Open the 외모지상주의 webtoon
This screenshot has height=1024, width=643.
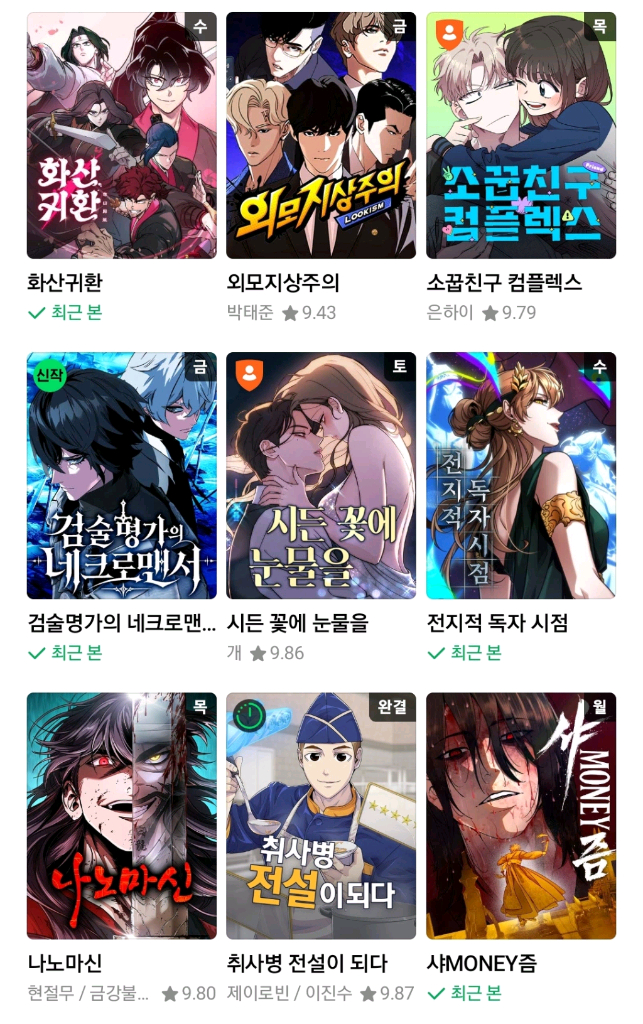(x=321, y=135)
